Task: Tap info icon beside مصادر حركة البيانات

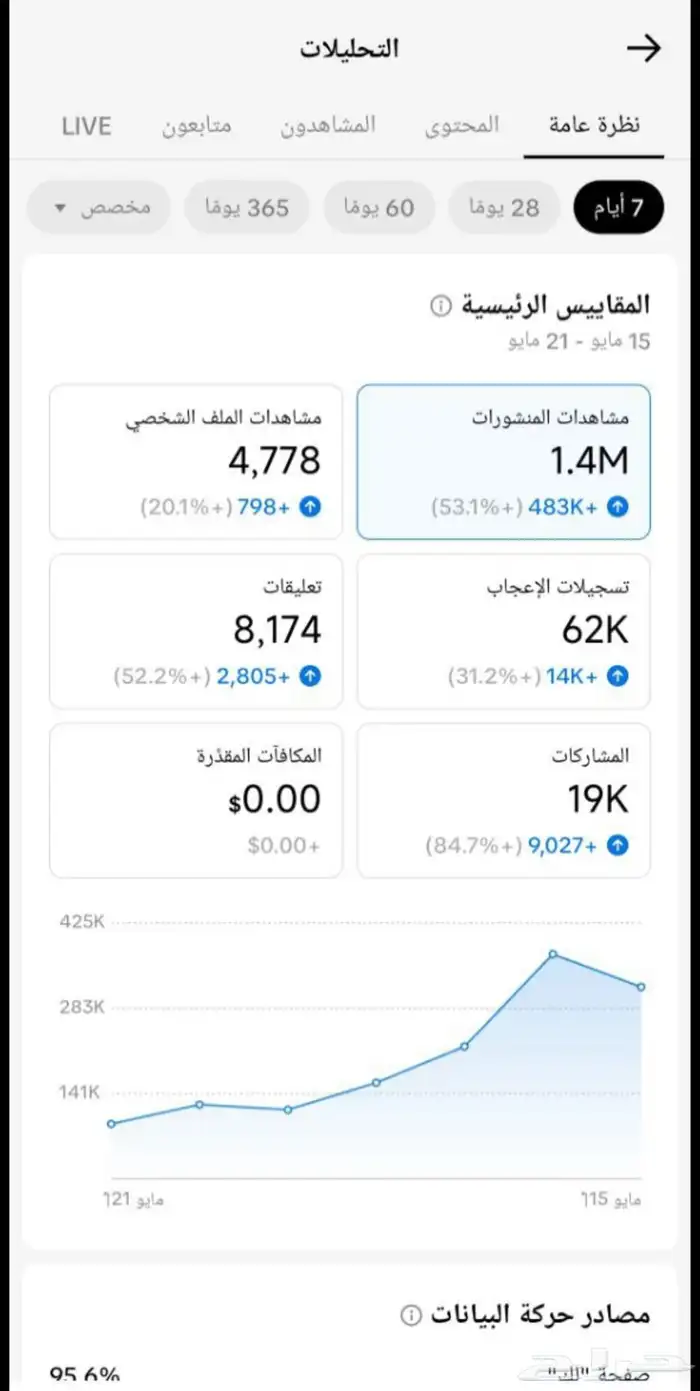Action: pos(410,1315)
